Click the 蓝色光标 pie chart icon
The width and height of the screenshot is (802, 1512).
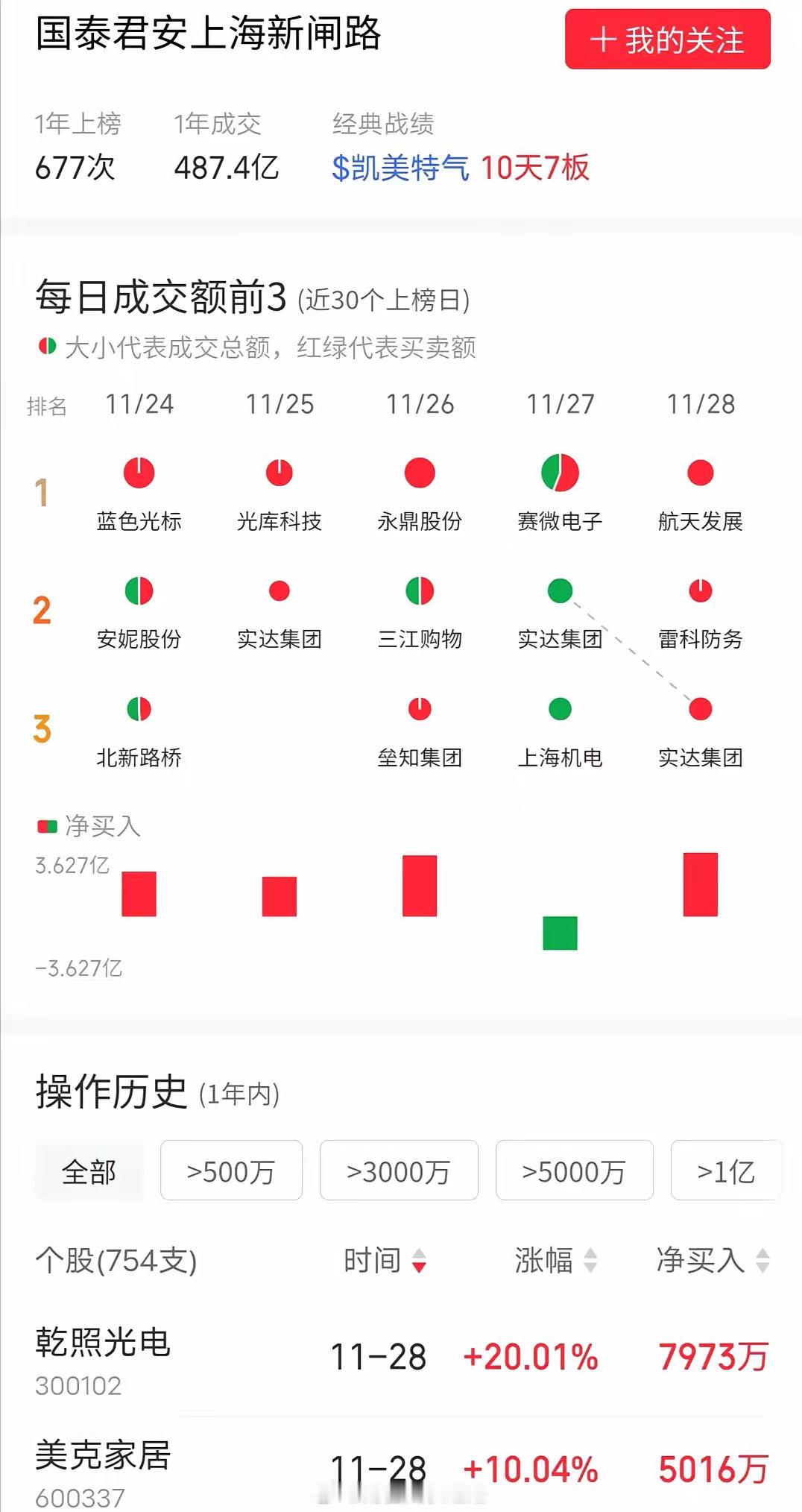(x=139, y=472)
